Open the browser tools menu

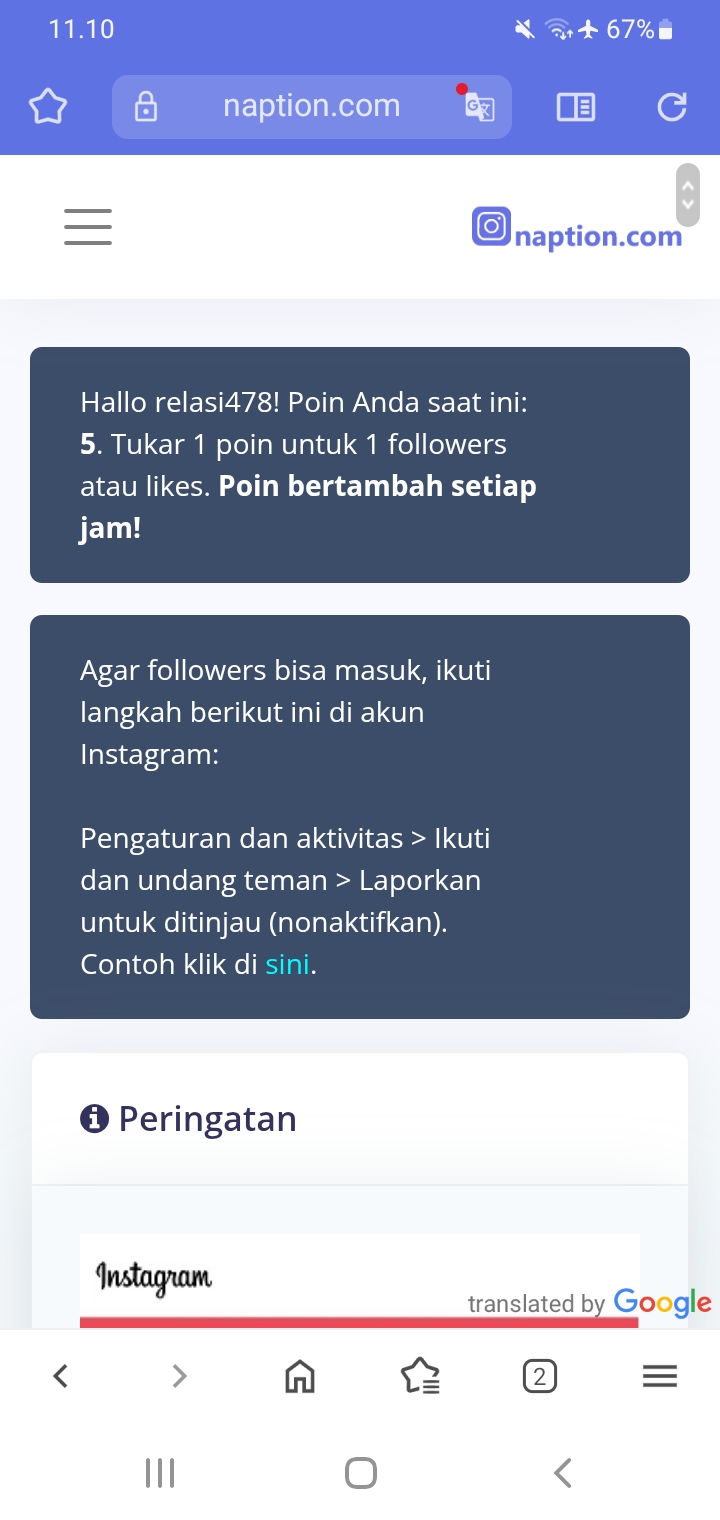[659, 1377]
